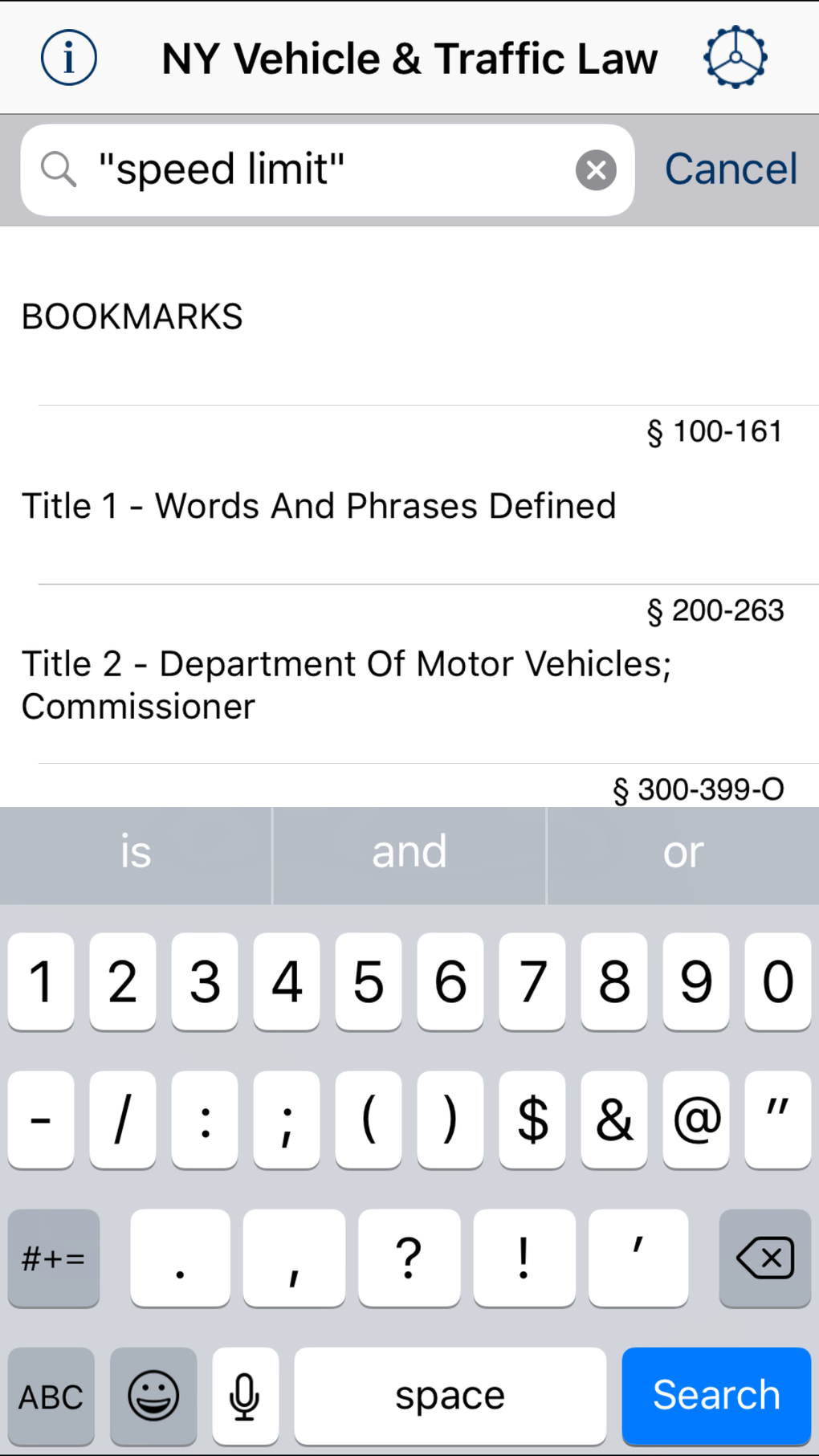The width and height of the screenshot is (819, 1456).
Task: Start dictation with the microphone key
Action: pos(245,1396)
